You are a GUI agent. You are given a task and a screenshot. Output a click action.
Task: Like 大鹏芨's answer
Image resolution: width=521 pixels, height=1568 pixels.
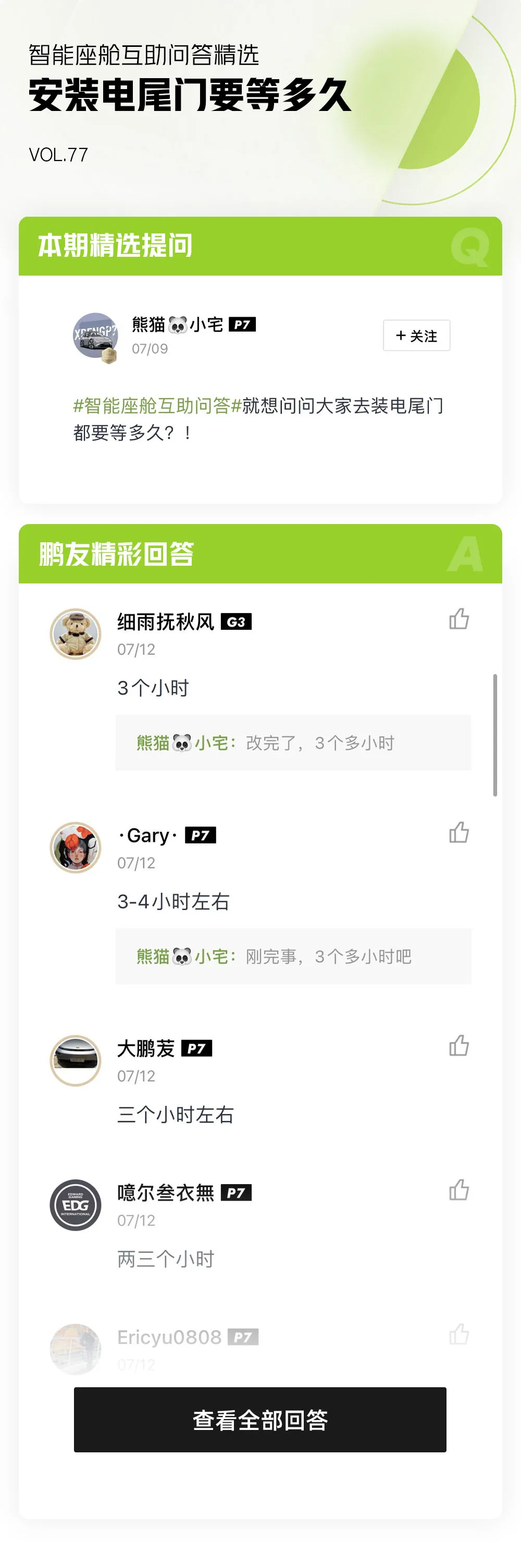pyautogui.click(x=459, y=1046)
